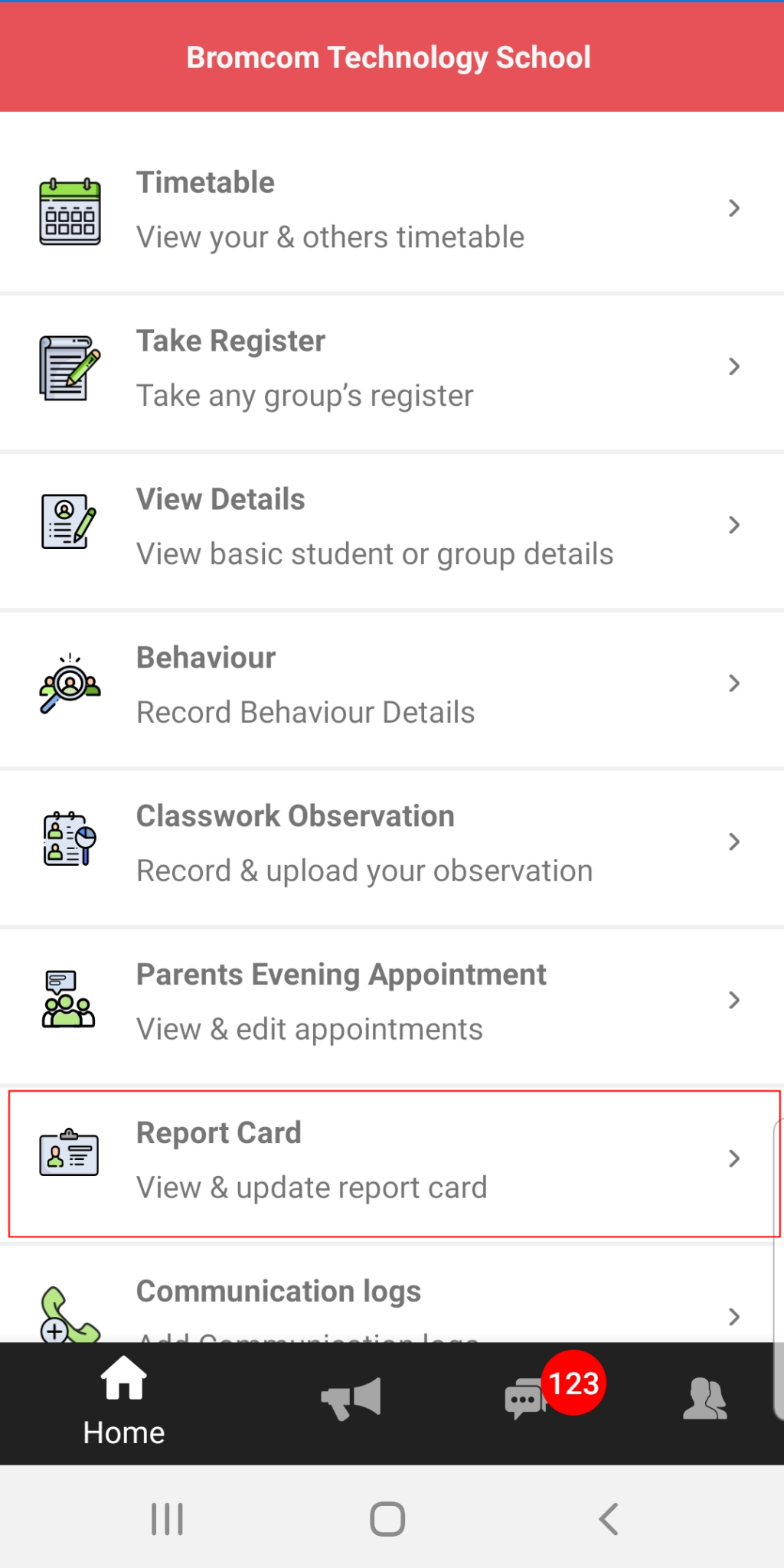784x1568 pixels.
Task: Click the Report Card badge icon
Action: (69, 1158)
